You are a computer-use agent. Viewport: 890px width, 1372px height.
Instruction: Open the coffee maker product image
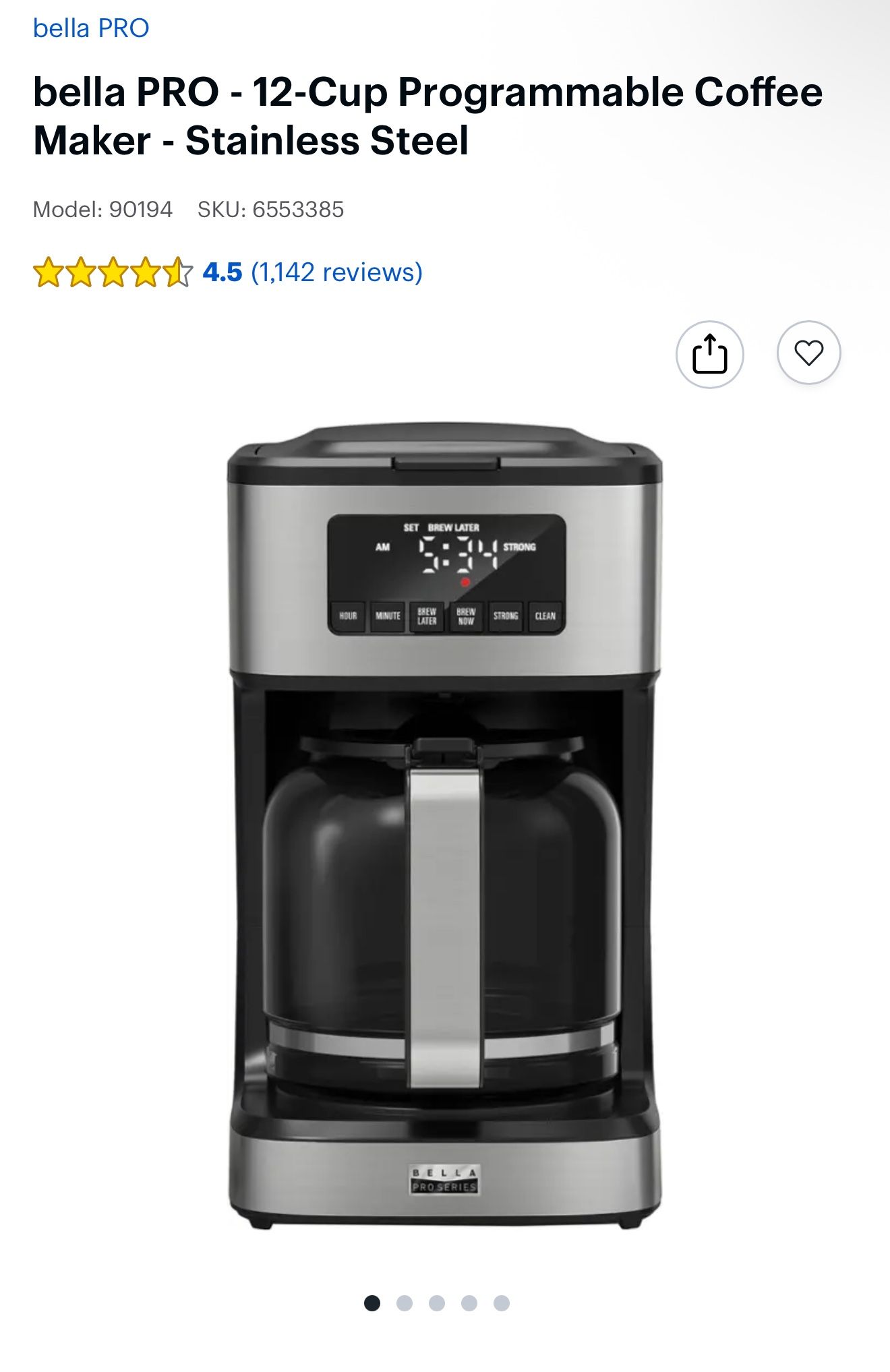(x=445, y=826)
